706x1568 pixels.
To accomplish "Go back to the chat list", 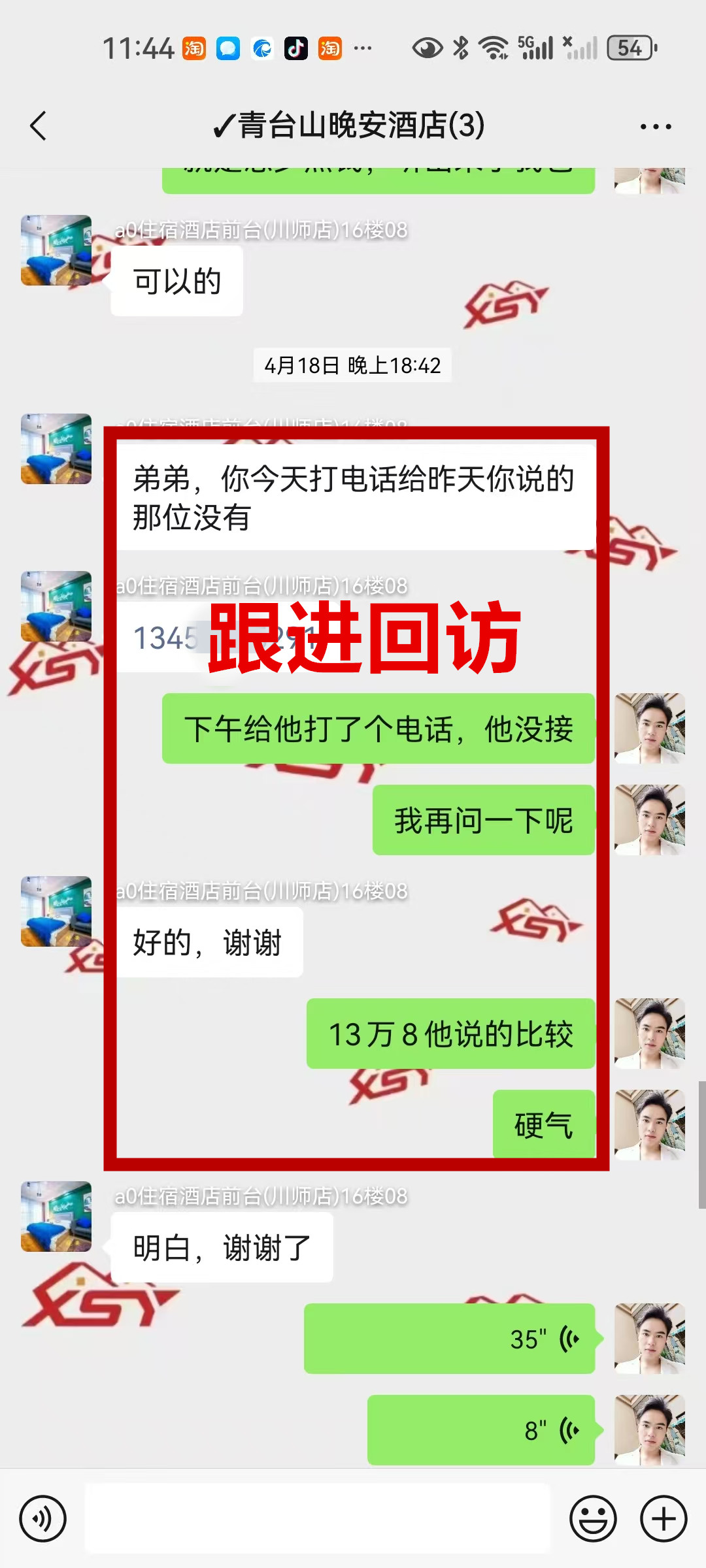I will pyautogui.click(x=39, y=126).
